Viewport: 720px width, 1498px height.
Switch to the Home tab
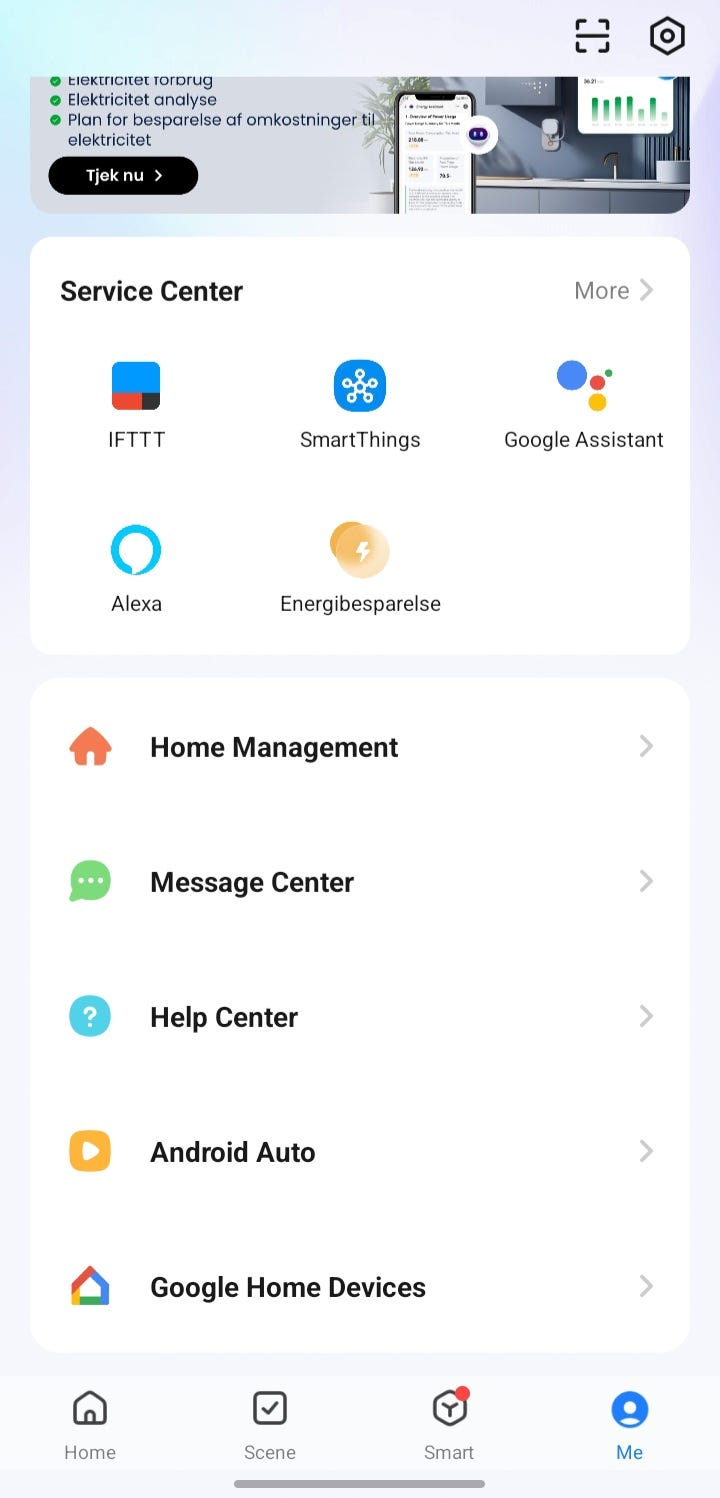pyautogui.click(x=90, y=1424)
